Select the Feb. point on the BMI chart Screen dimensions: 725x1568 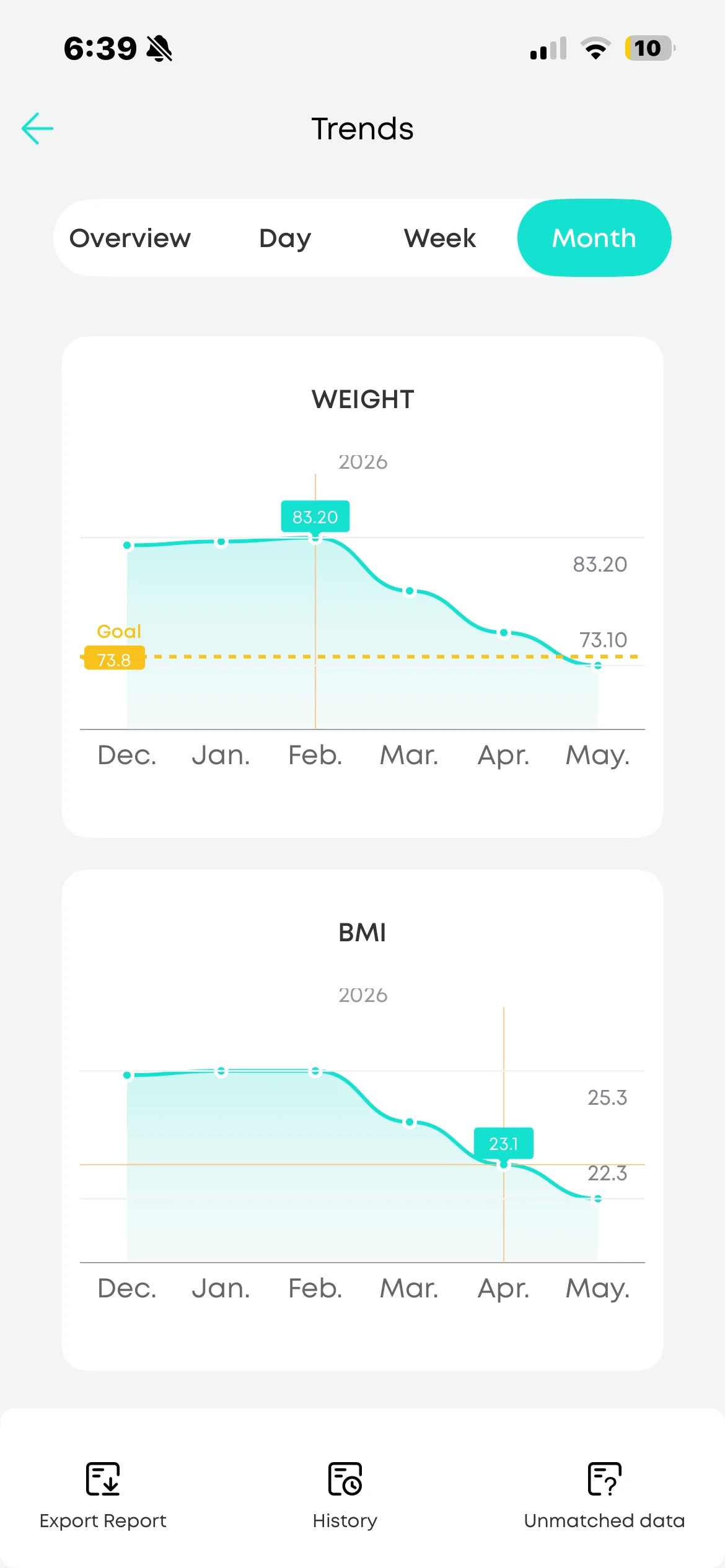tap(315, 1071)
